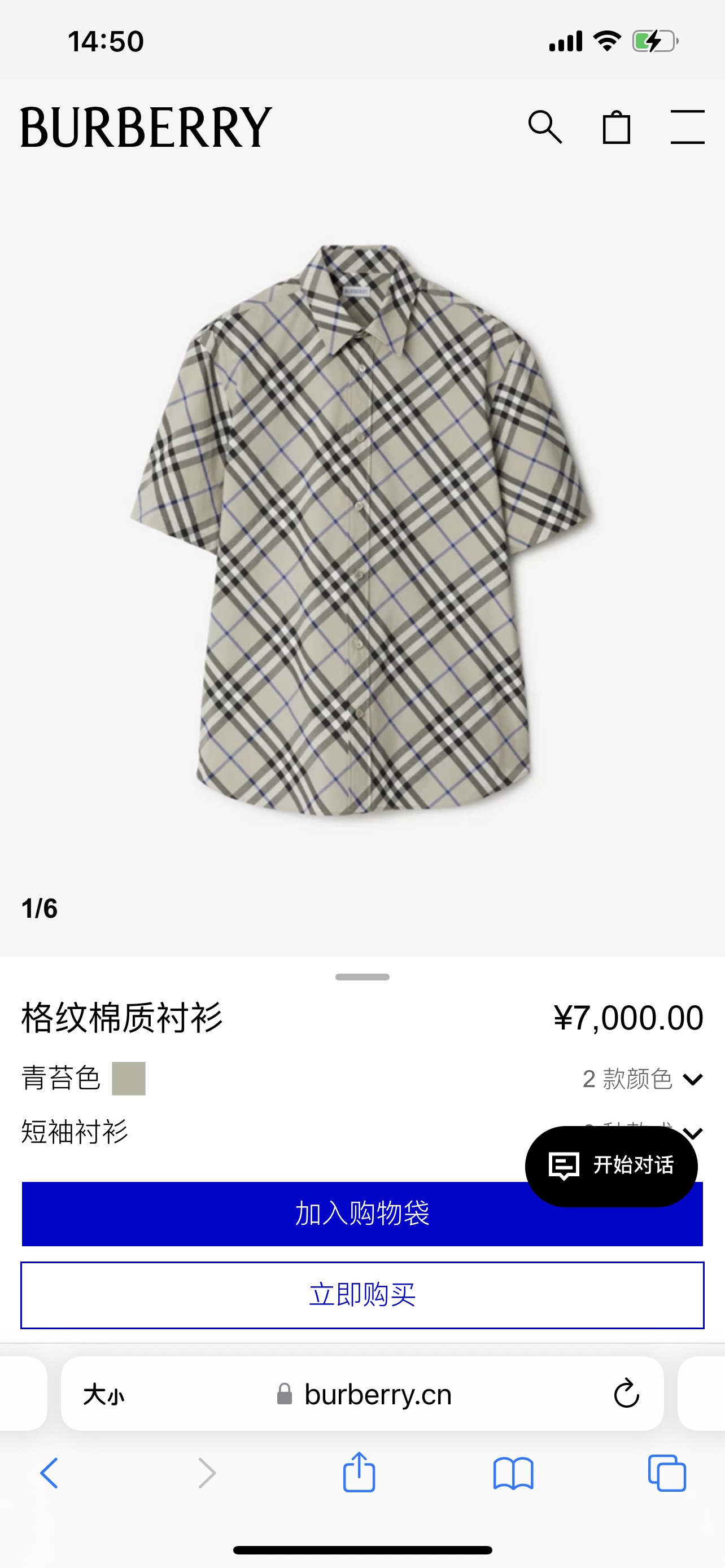Open the checked shirt product image

click(362, 529)
